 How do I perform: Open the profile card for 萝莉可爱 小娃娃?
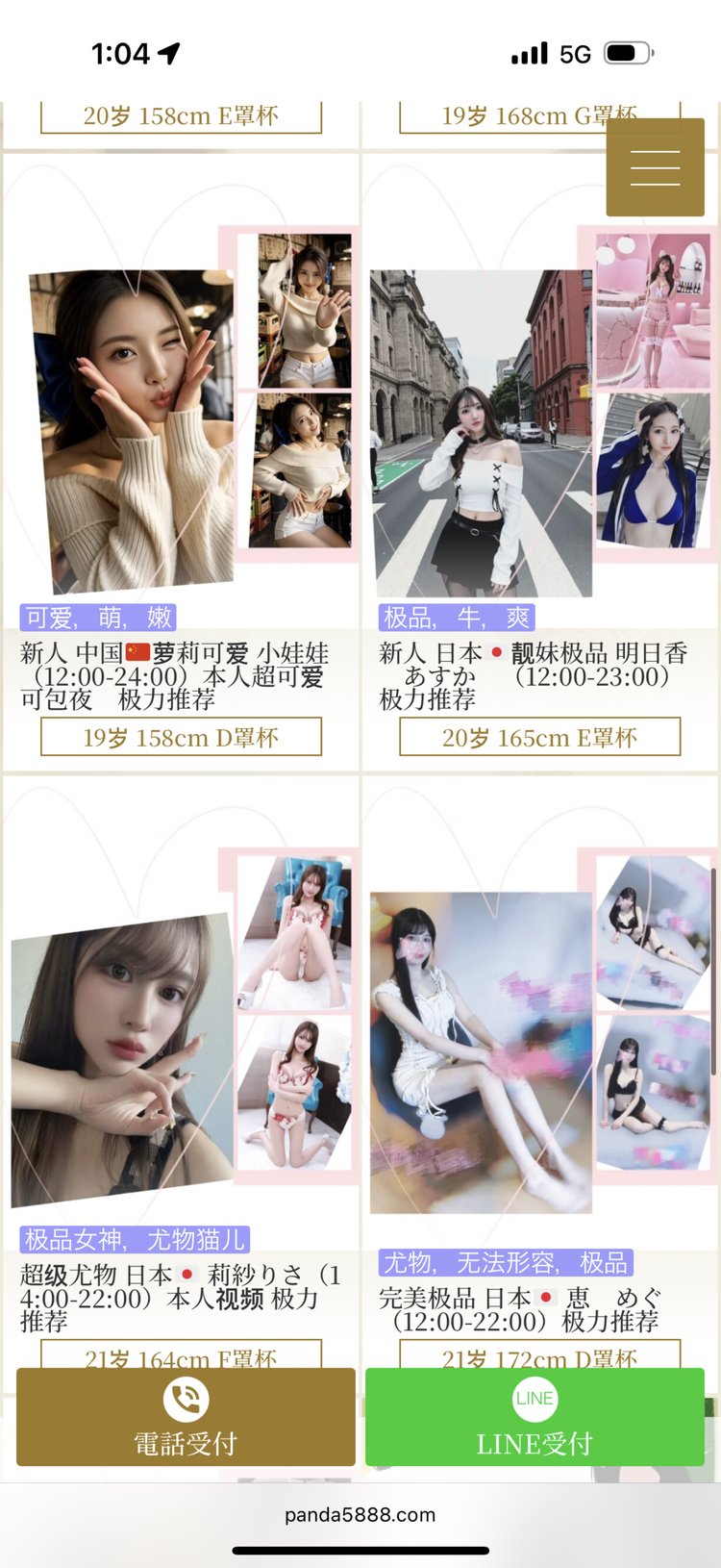pos(181,462)
